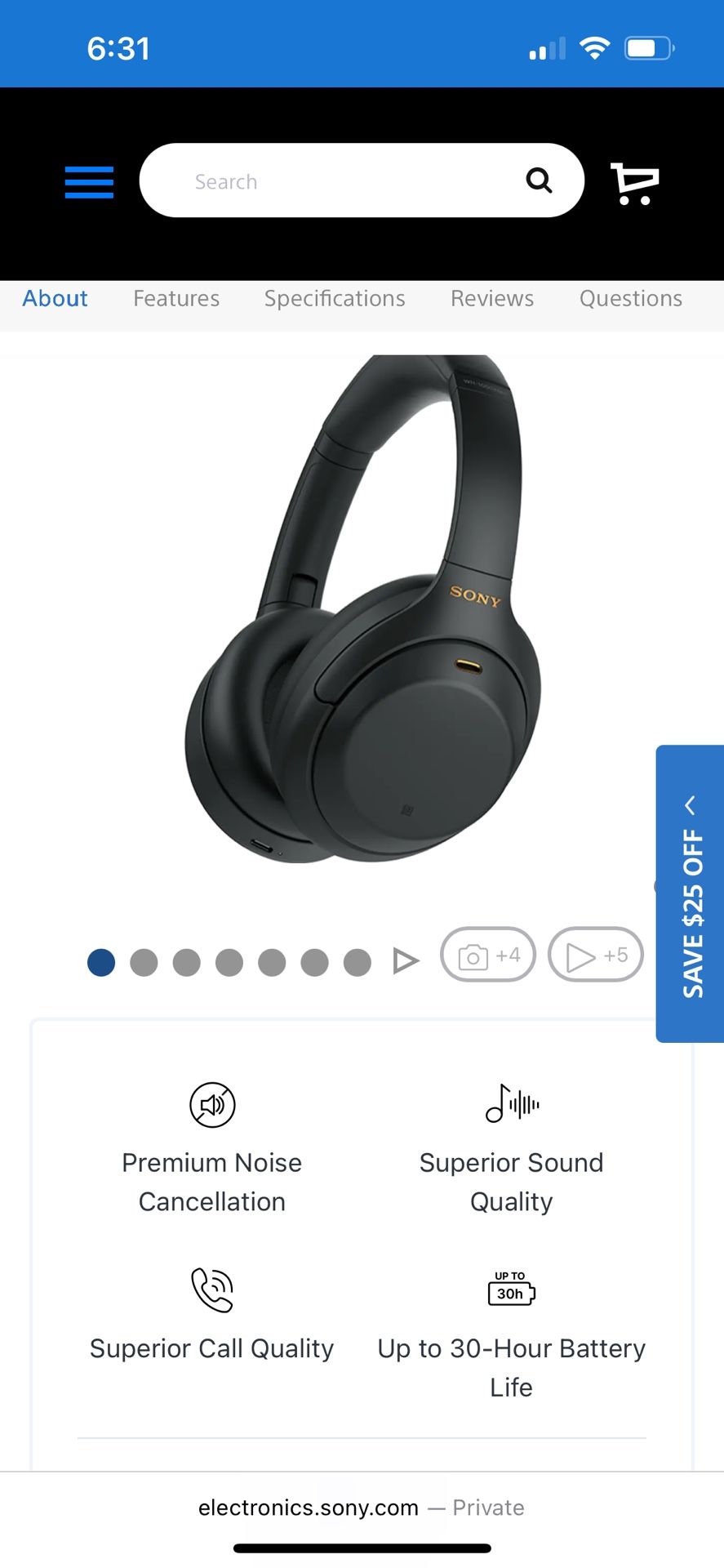Tap the play arrow after the image dots
Viewport: 724px width, 1568px height.
pos(406,961)
